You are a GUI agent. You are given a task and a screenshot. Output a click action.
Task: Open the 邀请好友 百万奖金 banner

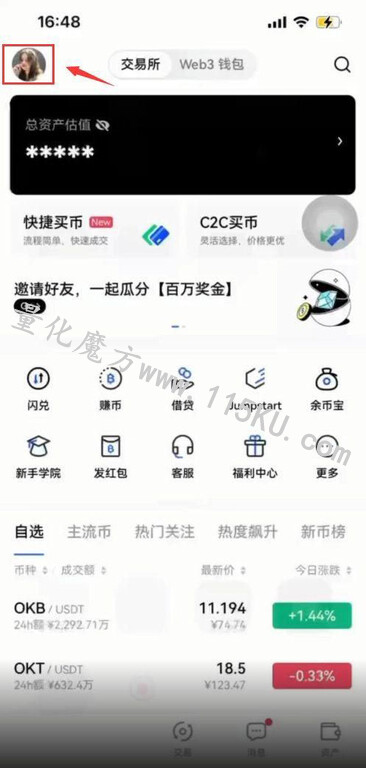tap(183, 299)
